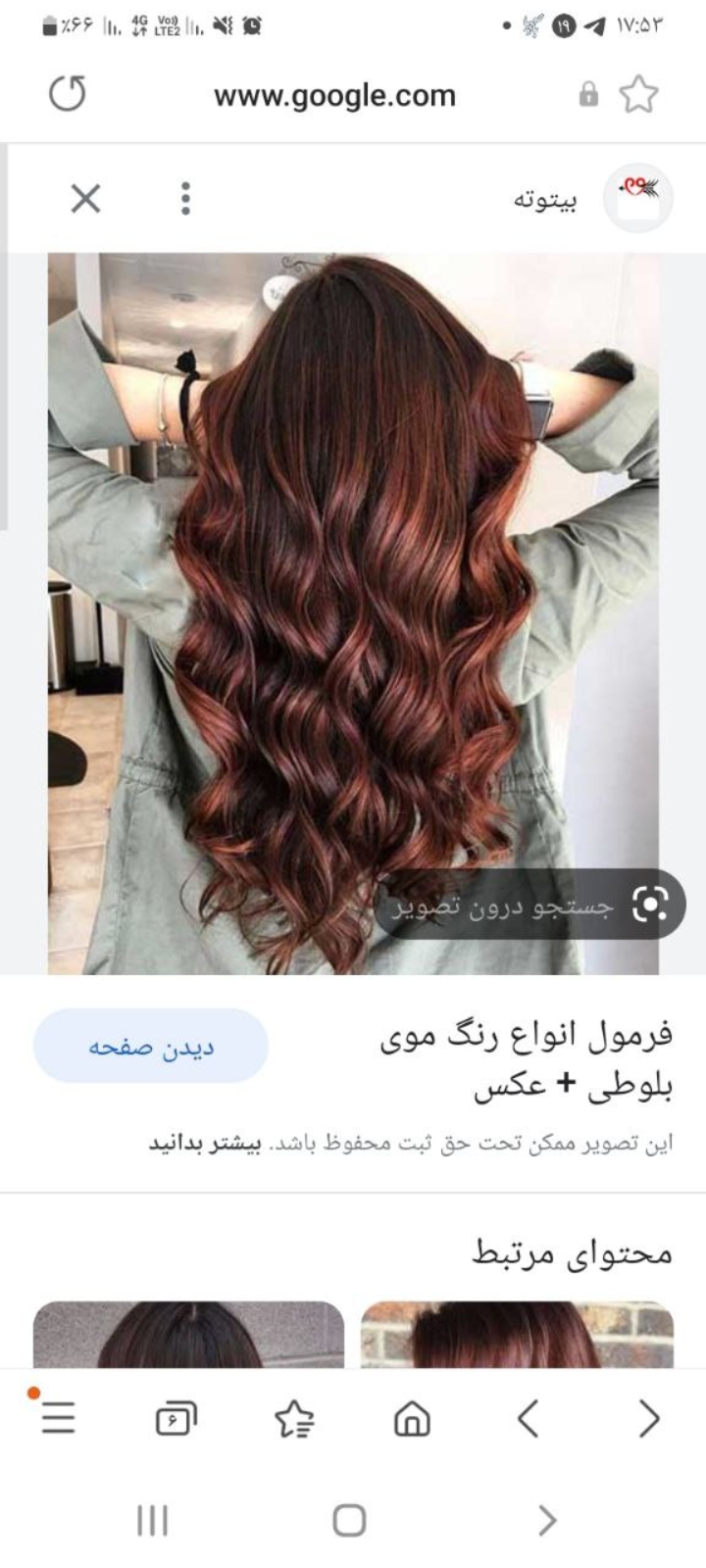Go forward with the right arrow
The width and height of the screenshot is (706, 1568).
coord(648,1418)
